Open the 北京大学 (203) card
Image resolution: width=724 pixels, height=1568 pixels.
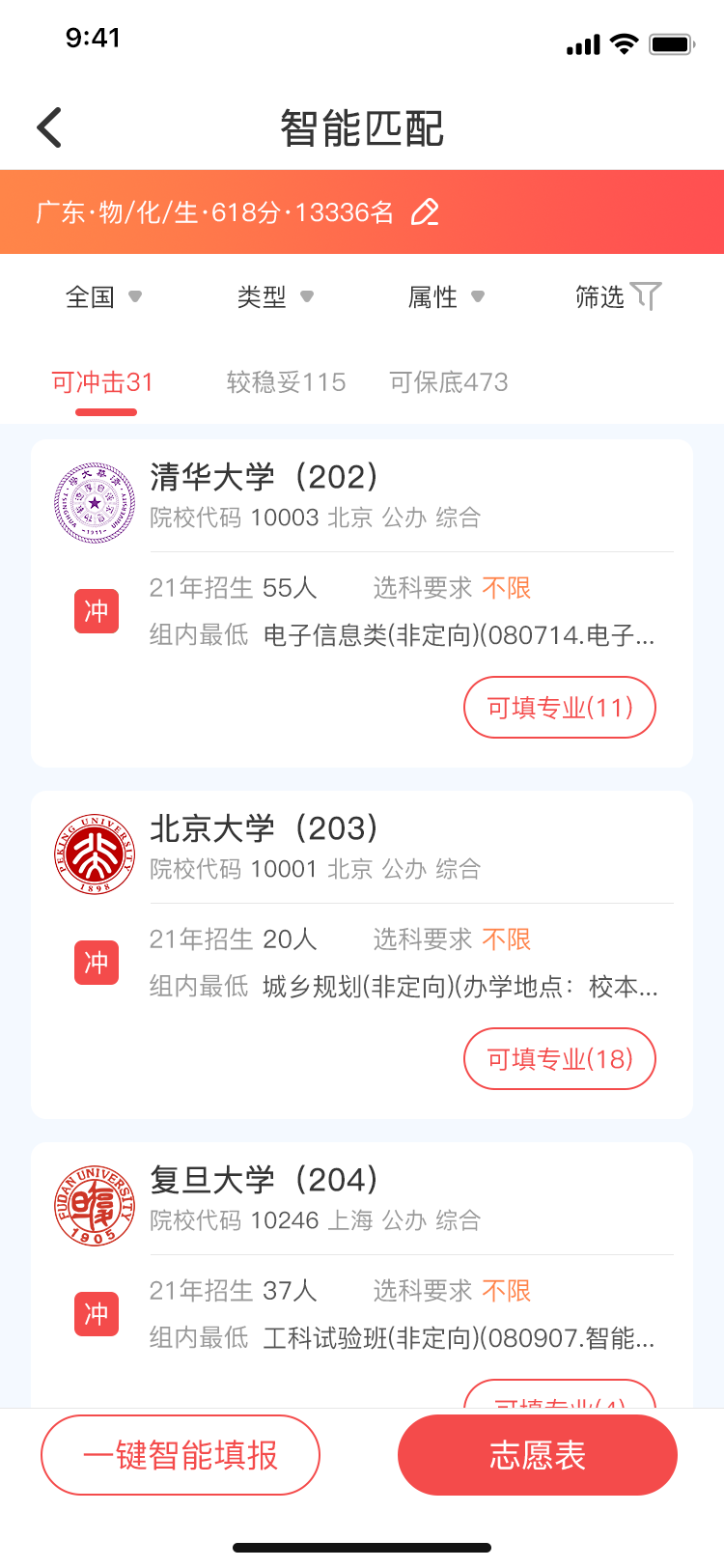(x=362, y=955)
